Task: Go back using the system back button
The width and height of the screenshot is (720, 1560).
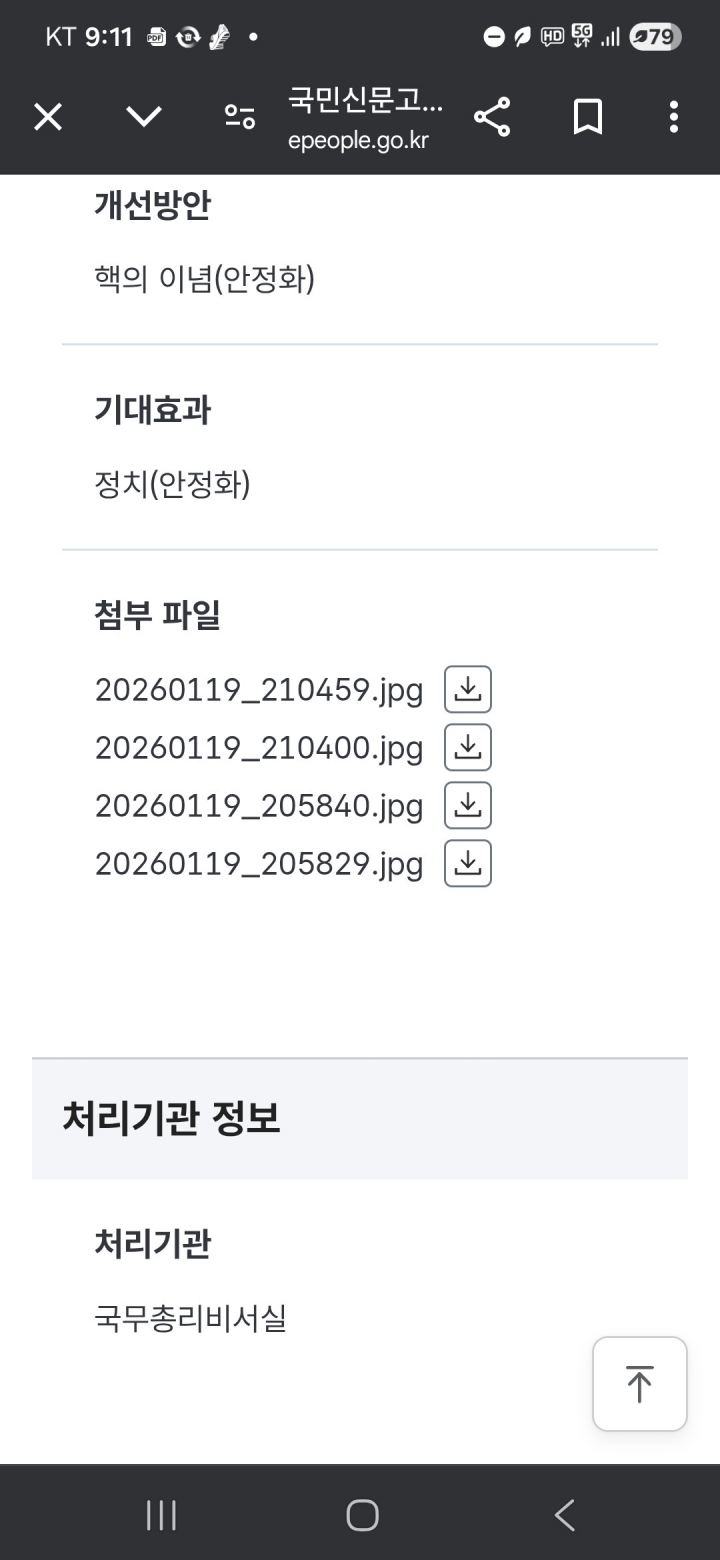Action: (x=565, y=1515)
